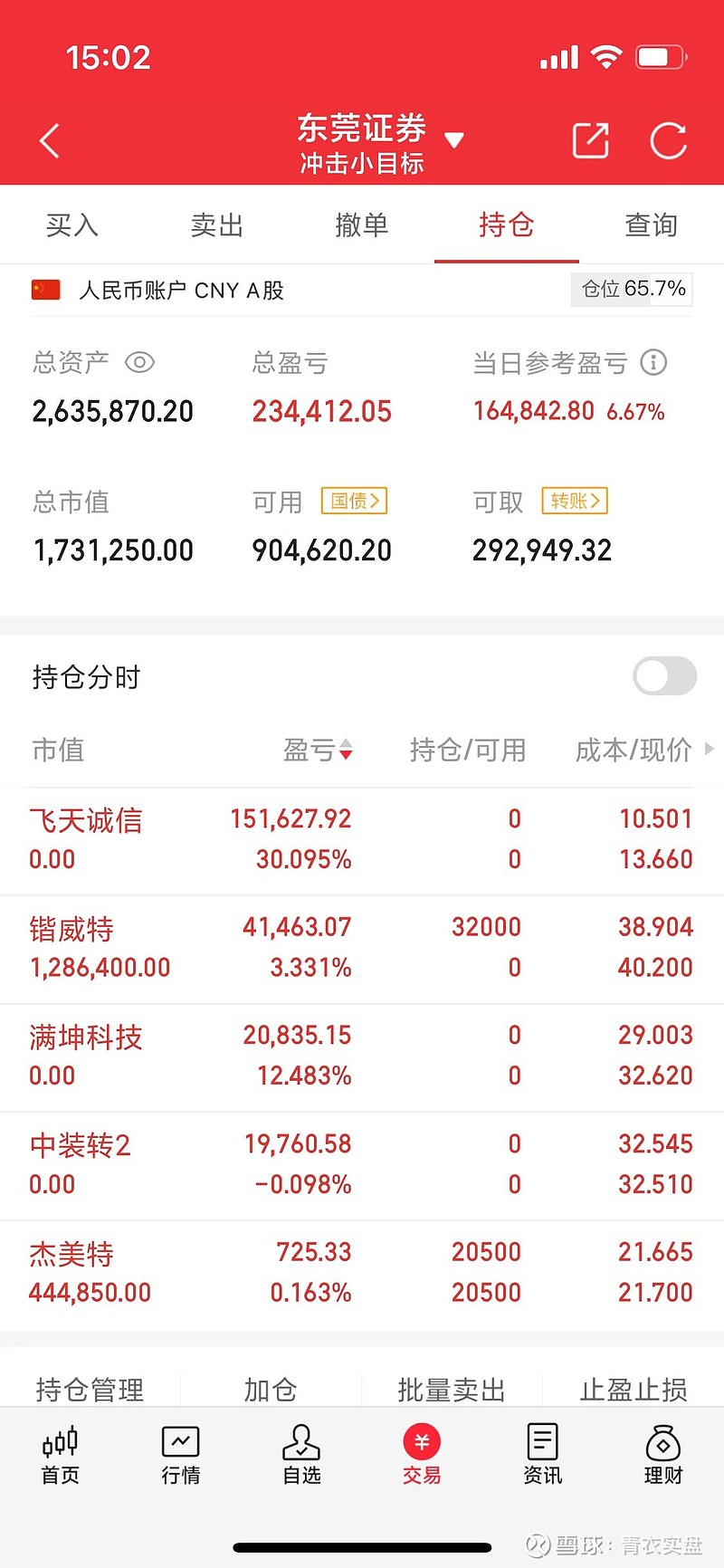Share the holdings via export icon
724x1568 pixels.
pos(591,140)
